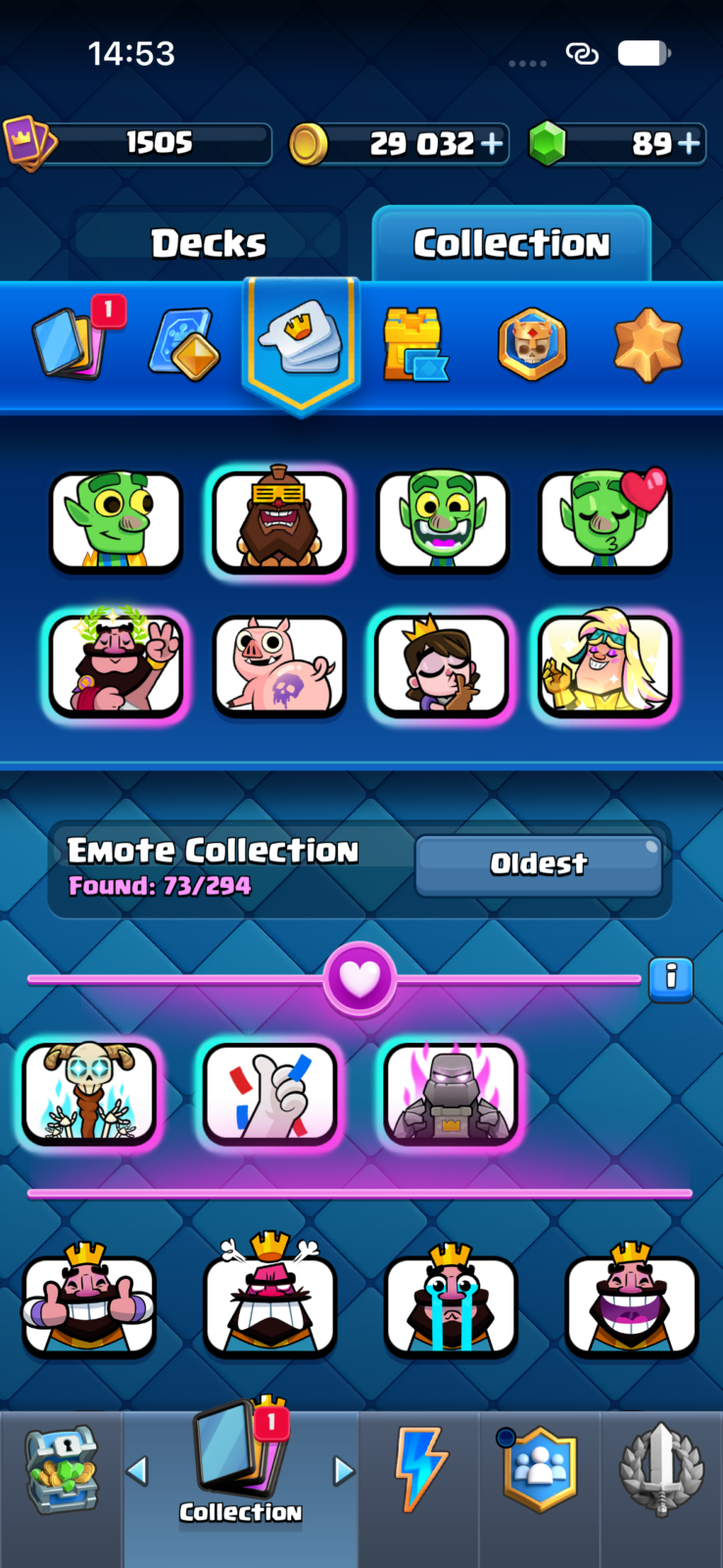Image resolution: width=723 pixels, height=1568 pixels.
Task: Go to the battle swords tab
Action: click(661, 1470)
